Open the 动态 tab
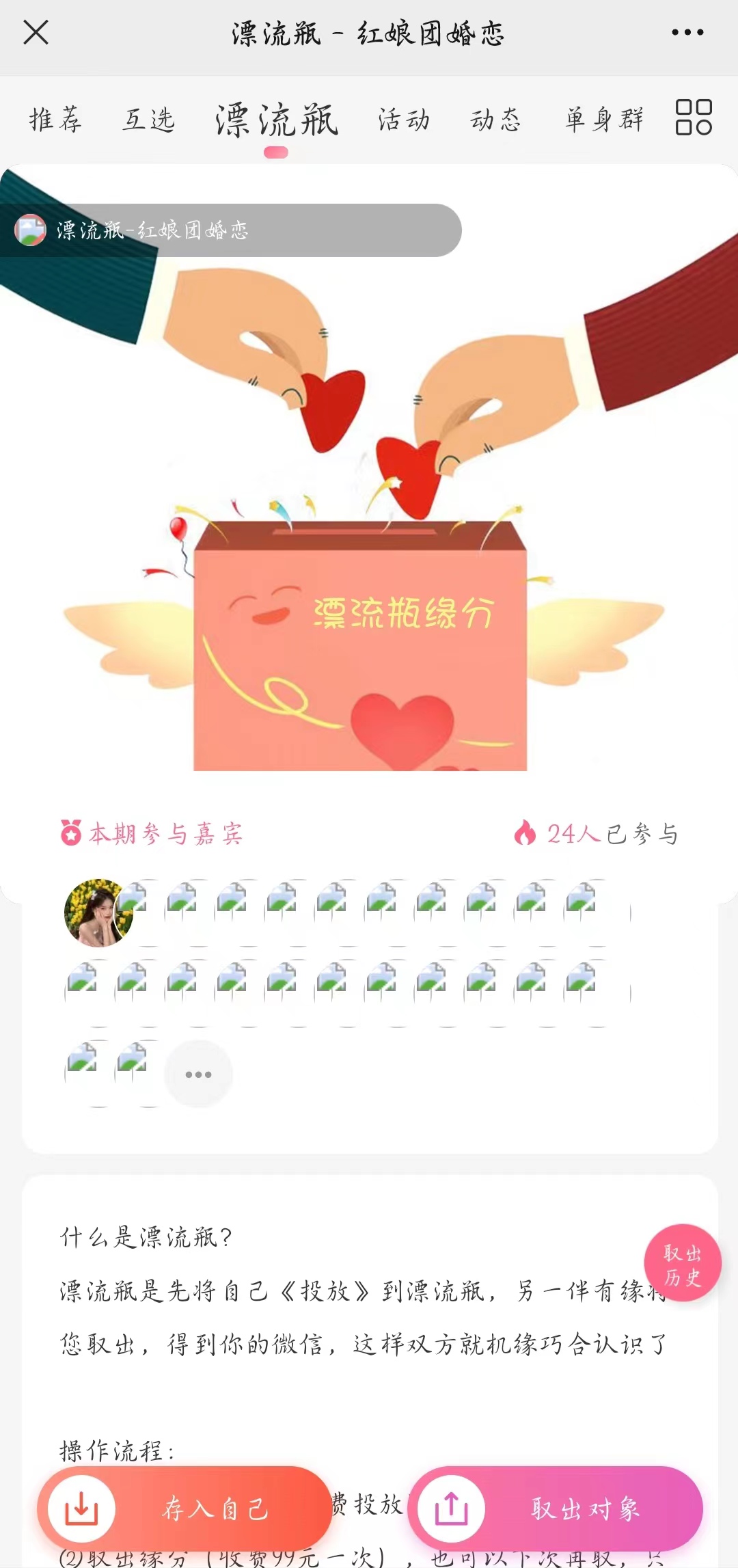 coord(495,120)
